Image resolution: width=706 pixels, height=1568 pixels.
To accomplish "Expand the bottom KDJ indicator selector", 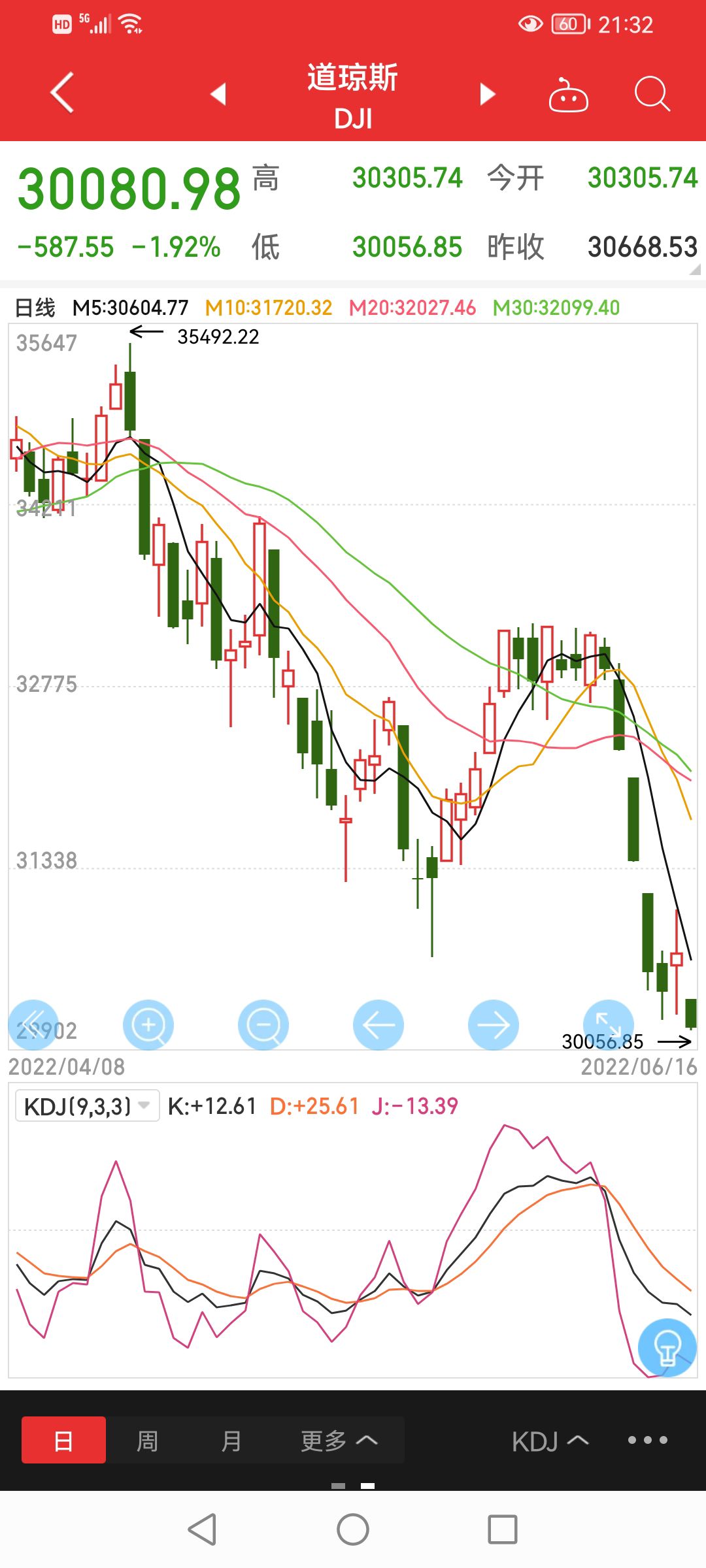I will click(x=550, y=1441).
